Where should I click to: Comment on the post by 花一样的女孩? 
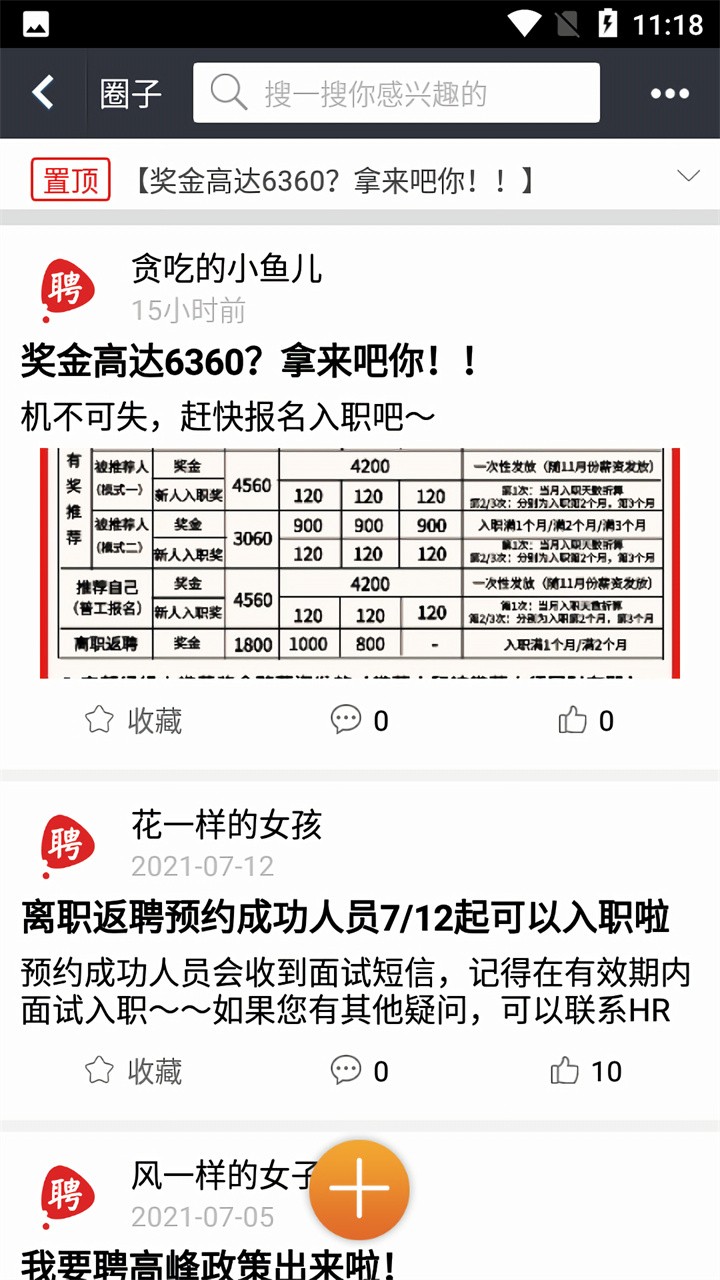pos(359,1071)
